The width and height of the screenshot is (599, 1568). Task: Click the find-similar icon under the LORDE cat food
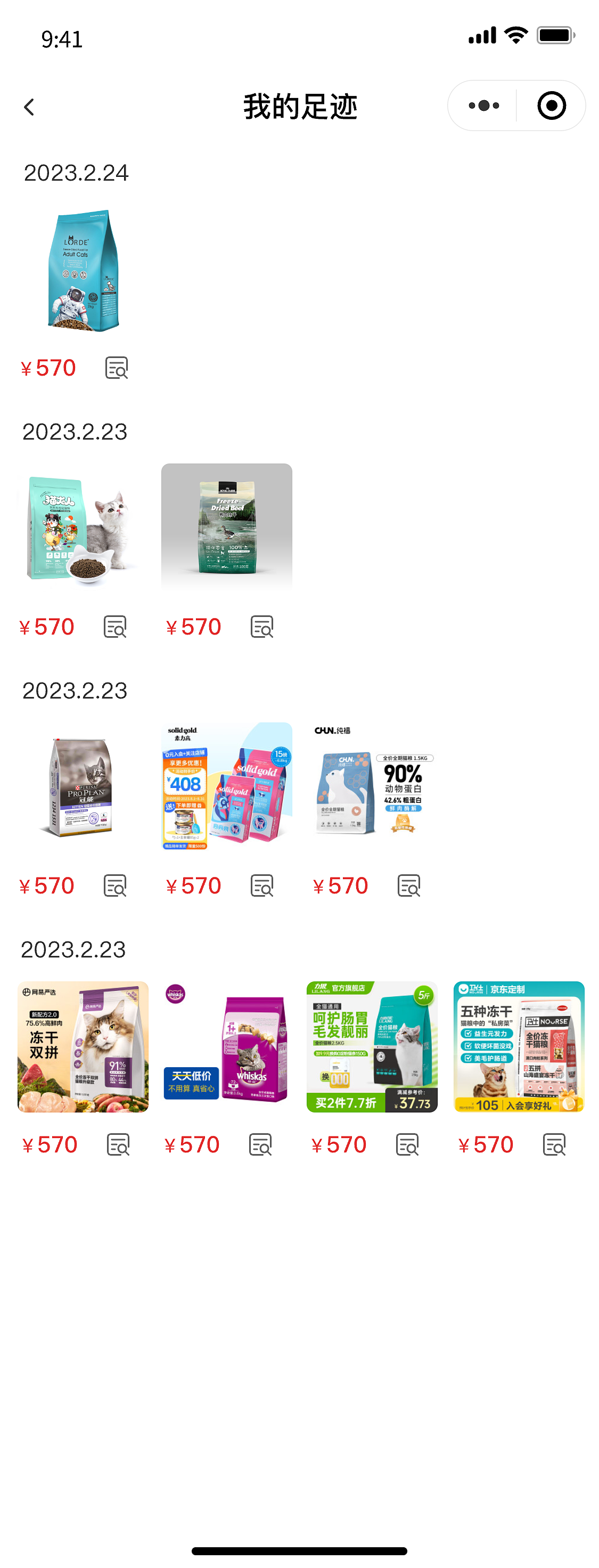tap(116, 368)
